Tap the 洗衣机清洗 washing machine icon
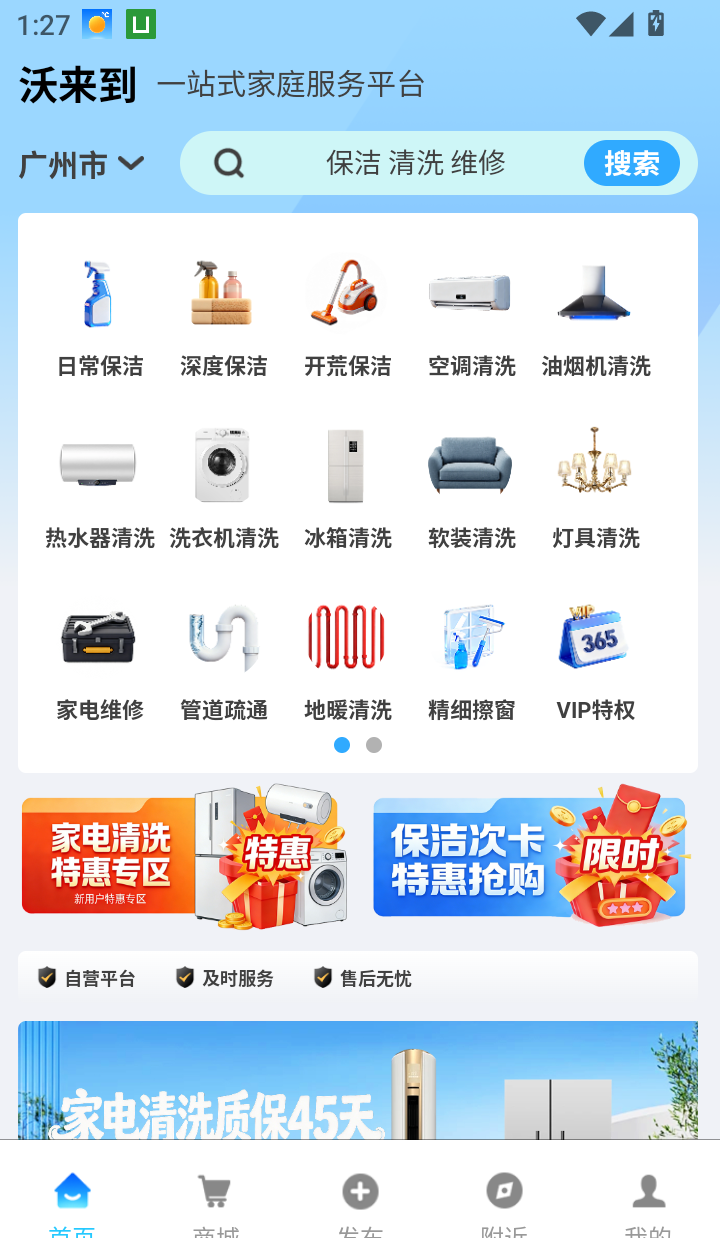720x1238 pixels. coord(224,465)
